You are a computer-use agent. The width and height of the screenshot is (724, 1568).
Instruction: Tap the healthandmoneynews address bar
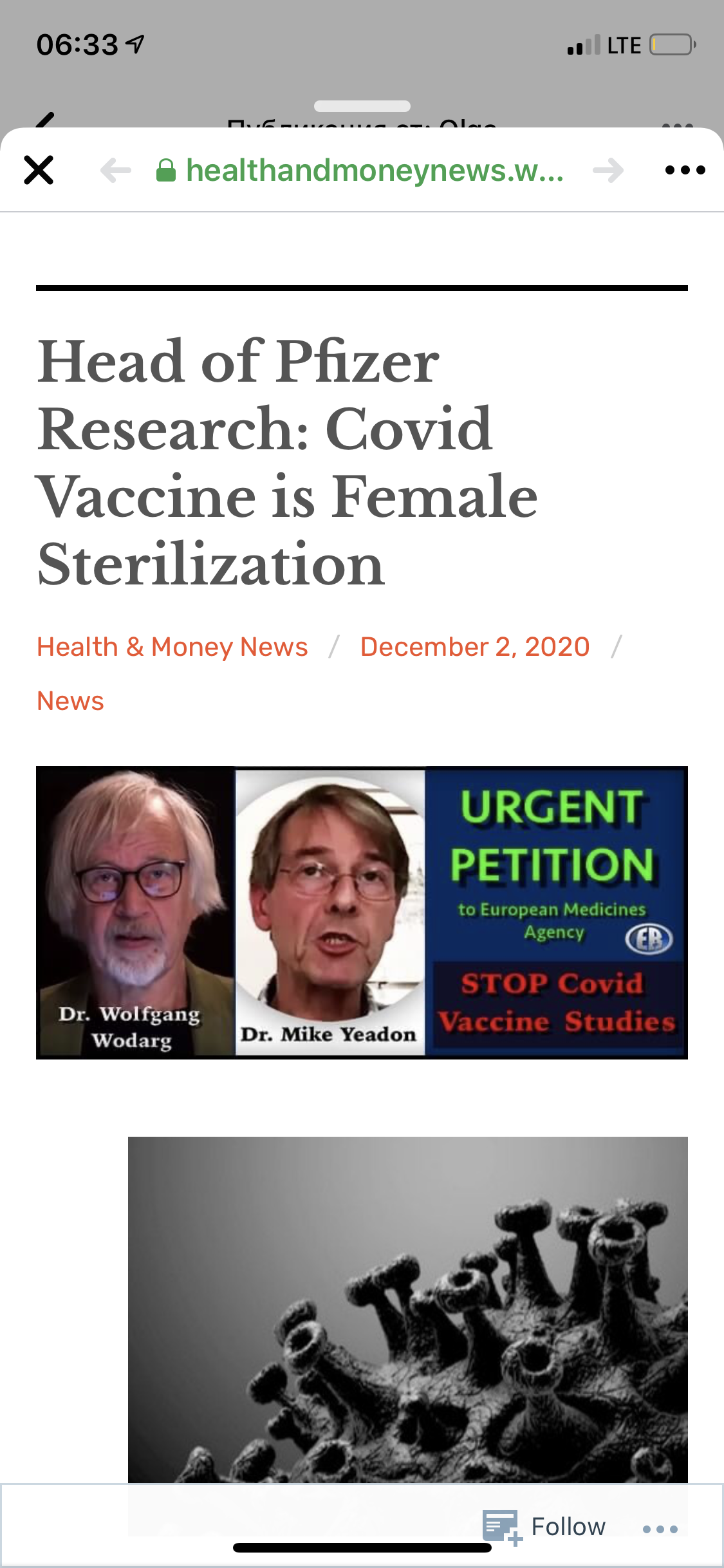[x=360, y=171]
